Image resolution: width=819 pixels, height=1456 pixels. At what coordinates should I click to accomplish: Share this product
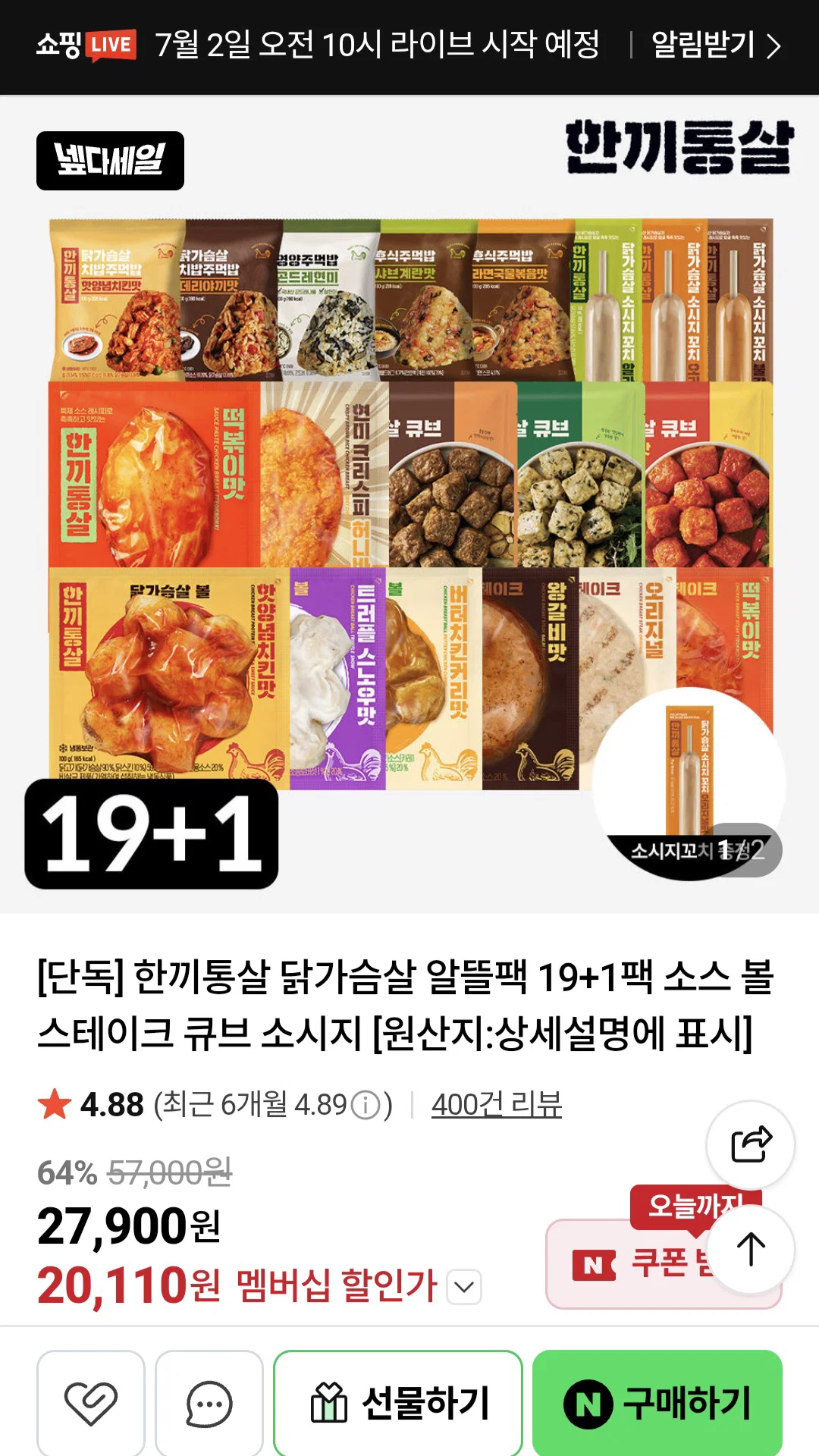click(x=751, y=1144)
